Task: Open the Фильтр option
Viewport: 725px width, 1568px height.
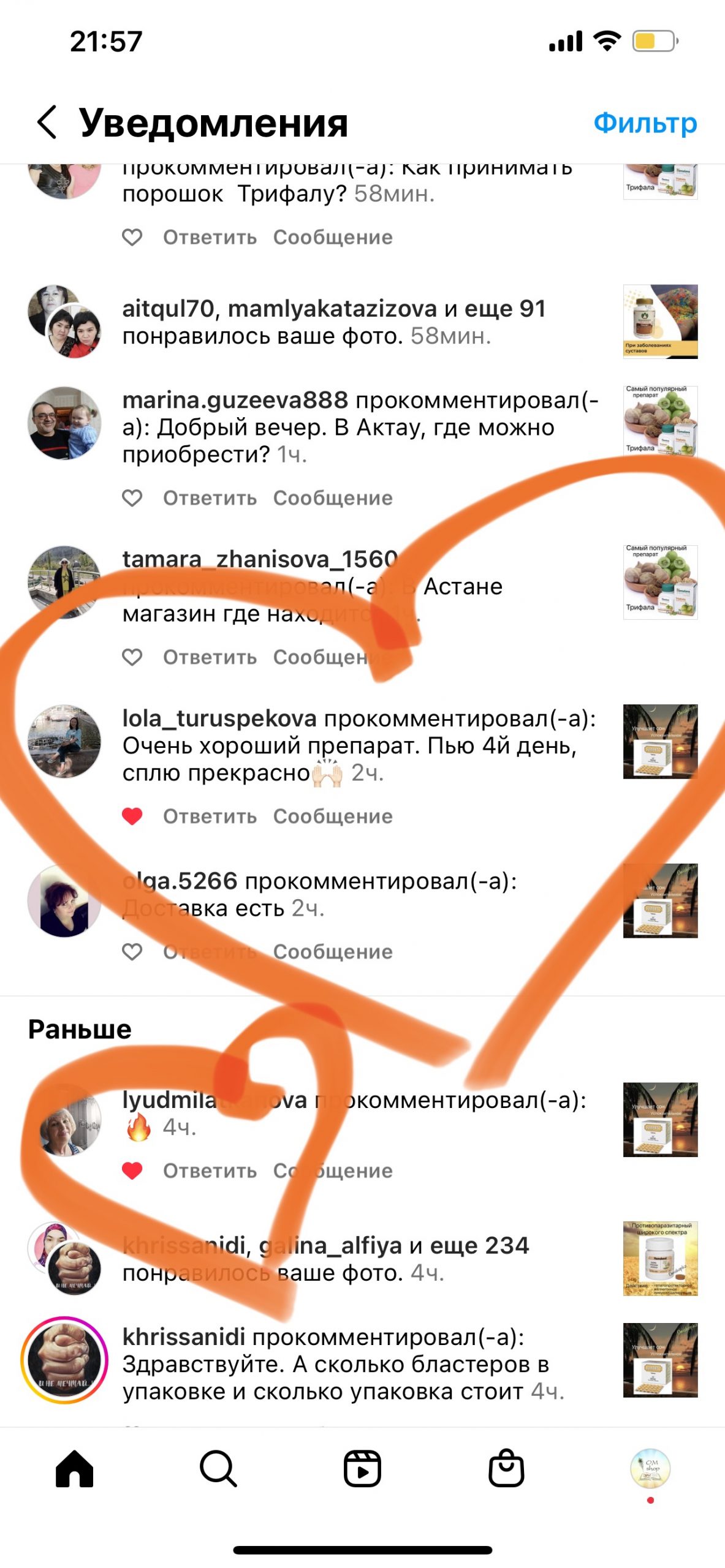Action: point(645,123)
